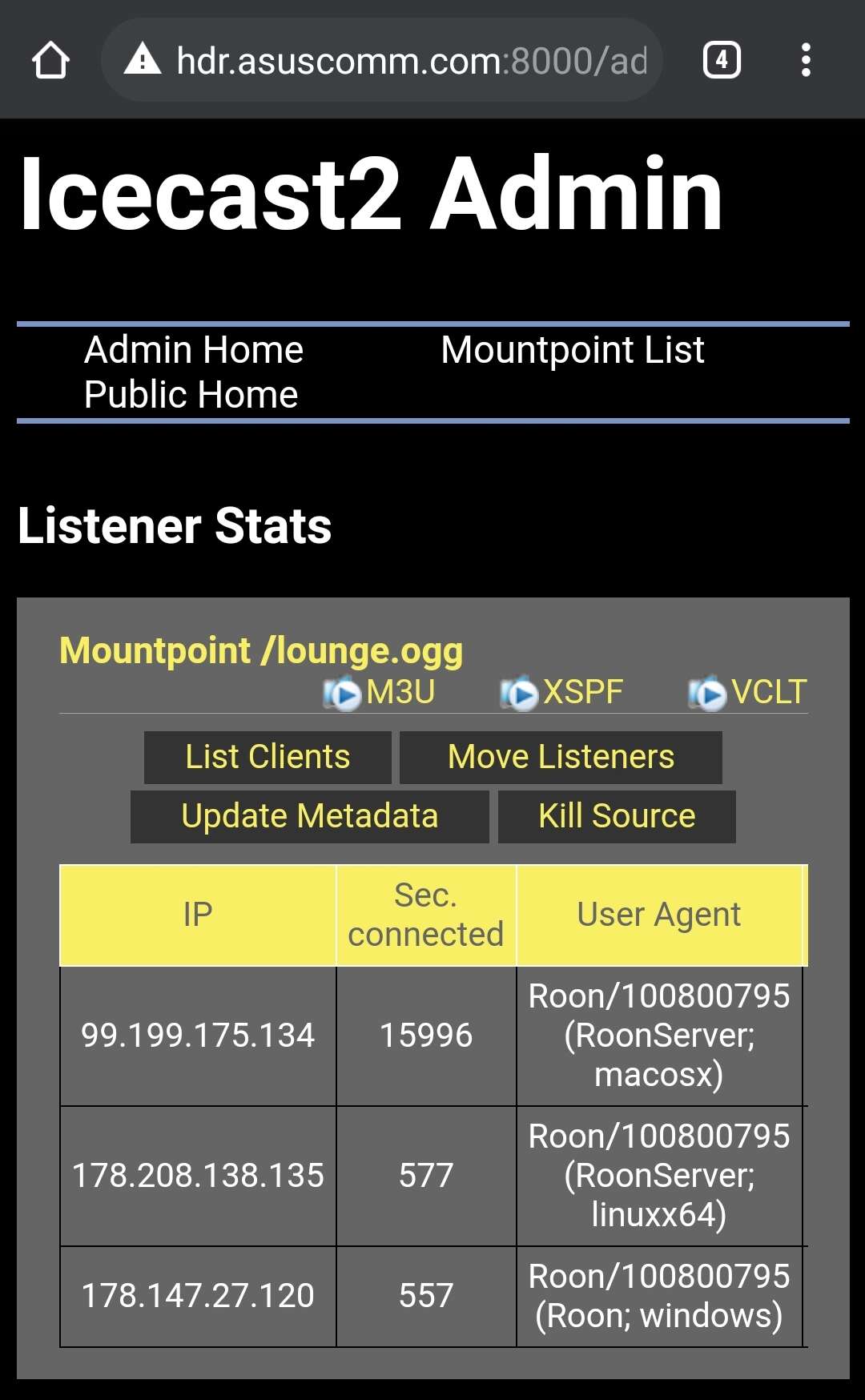
Task: Tap Update Metadata
Action: (310, 816)
